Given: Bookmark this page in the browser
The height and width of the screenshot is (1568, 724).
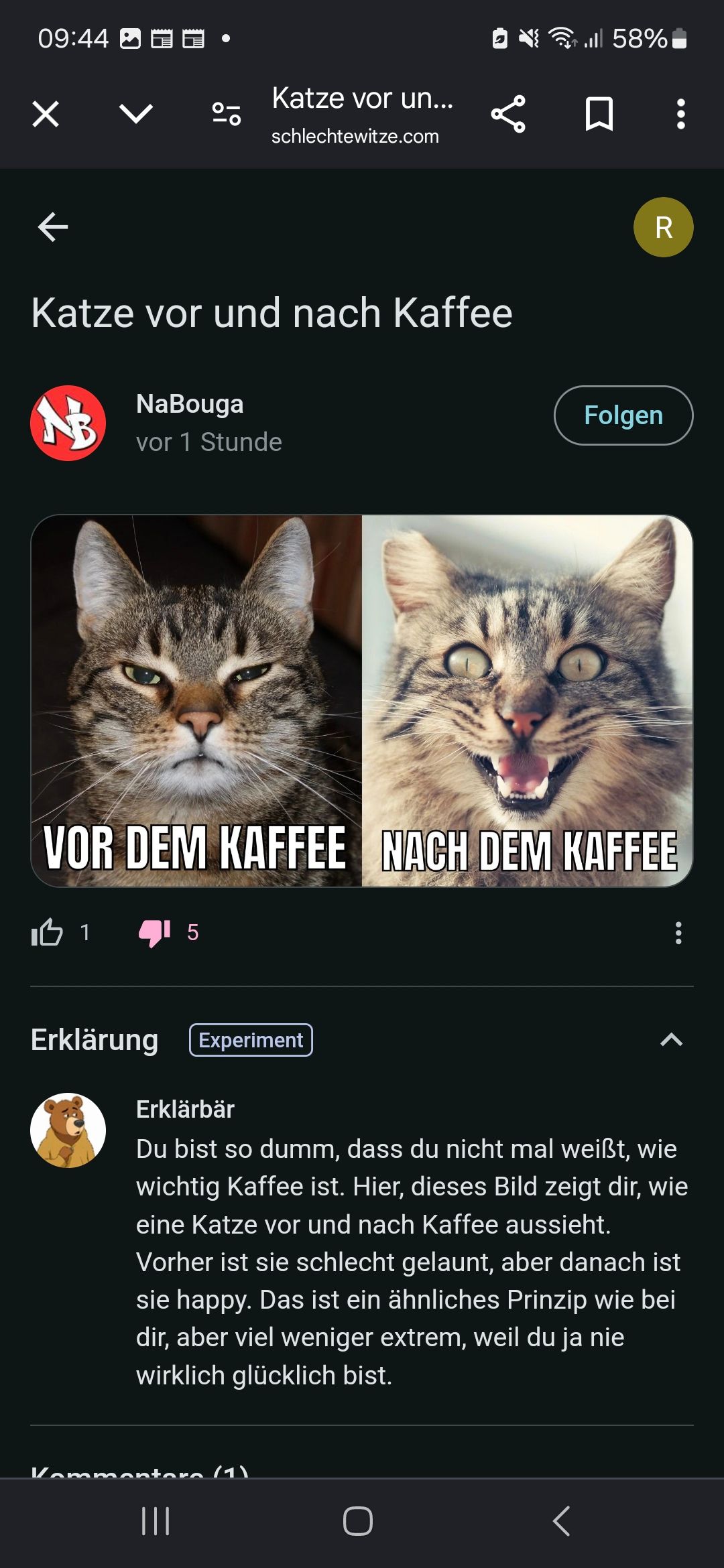Looking at the screenshot, I should pos(599,114).
